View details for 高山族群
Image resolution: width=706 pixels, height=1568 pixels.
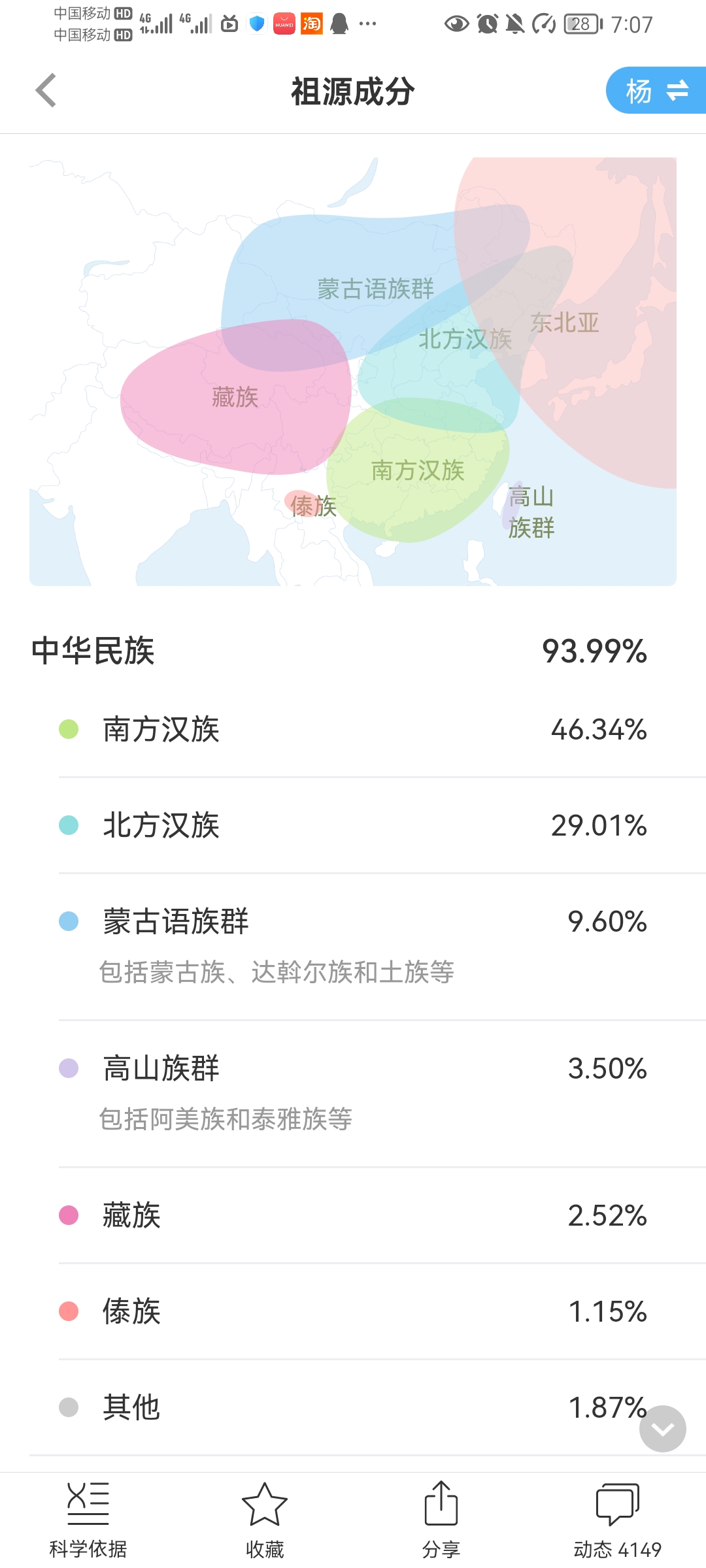pos(353,1094)
